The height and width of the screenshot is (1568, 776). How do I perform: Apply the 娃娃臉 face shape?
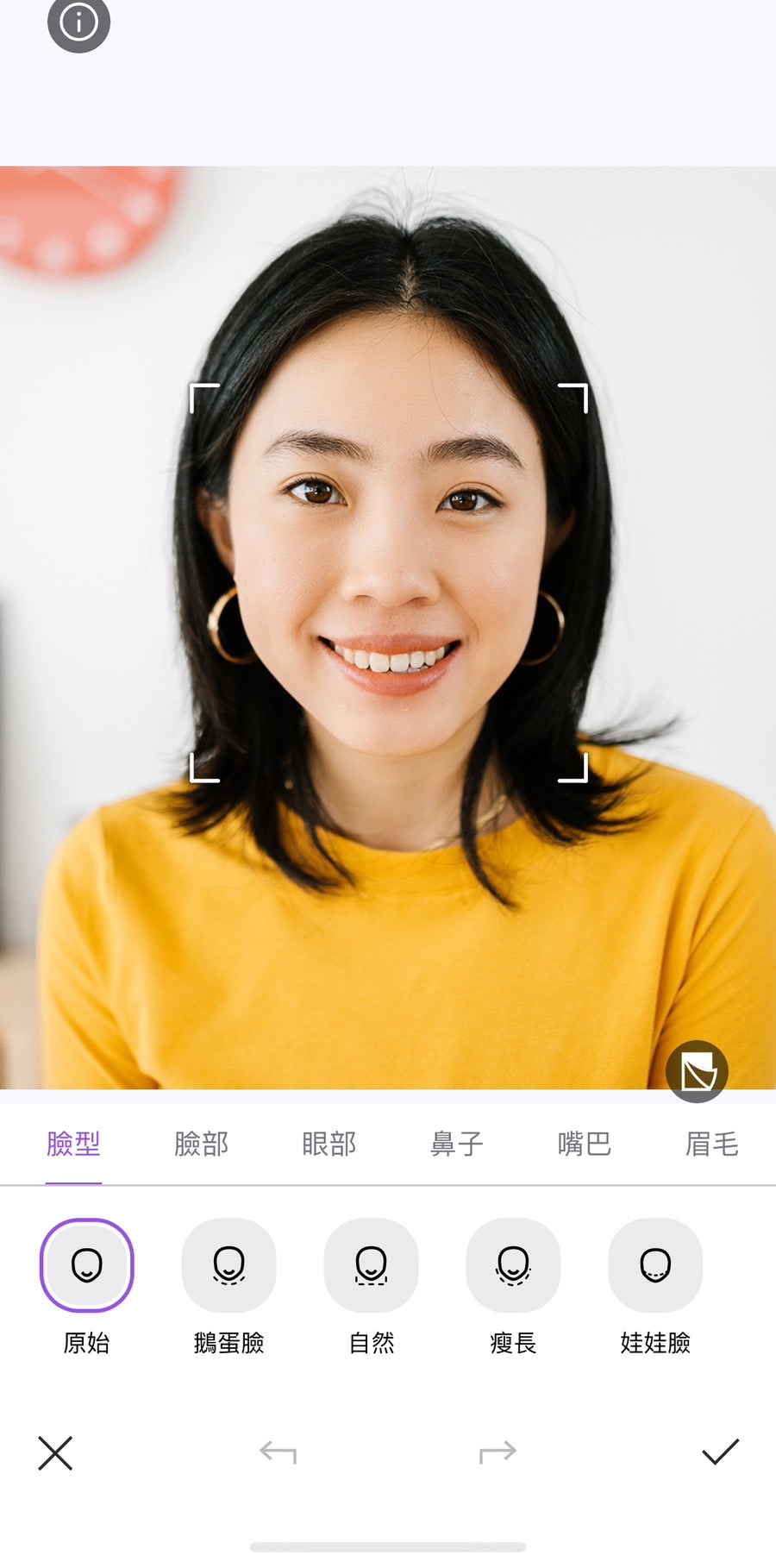click(655, 1265)
